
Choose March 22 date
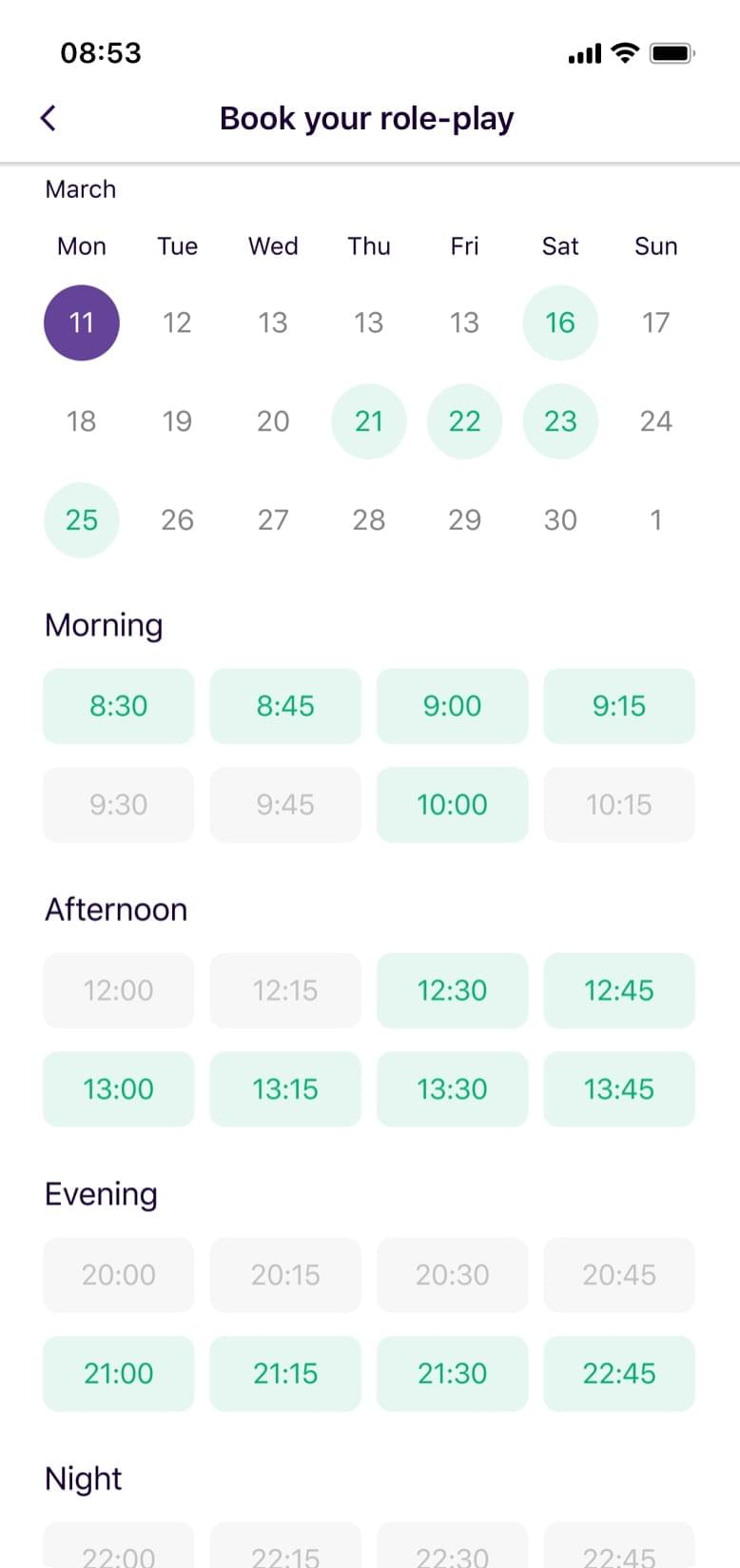coord(464,421)
